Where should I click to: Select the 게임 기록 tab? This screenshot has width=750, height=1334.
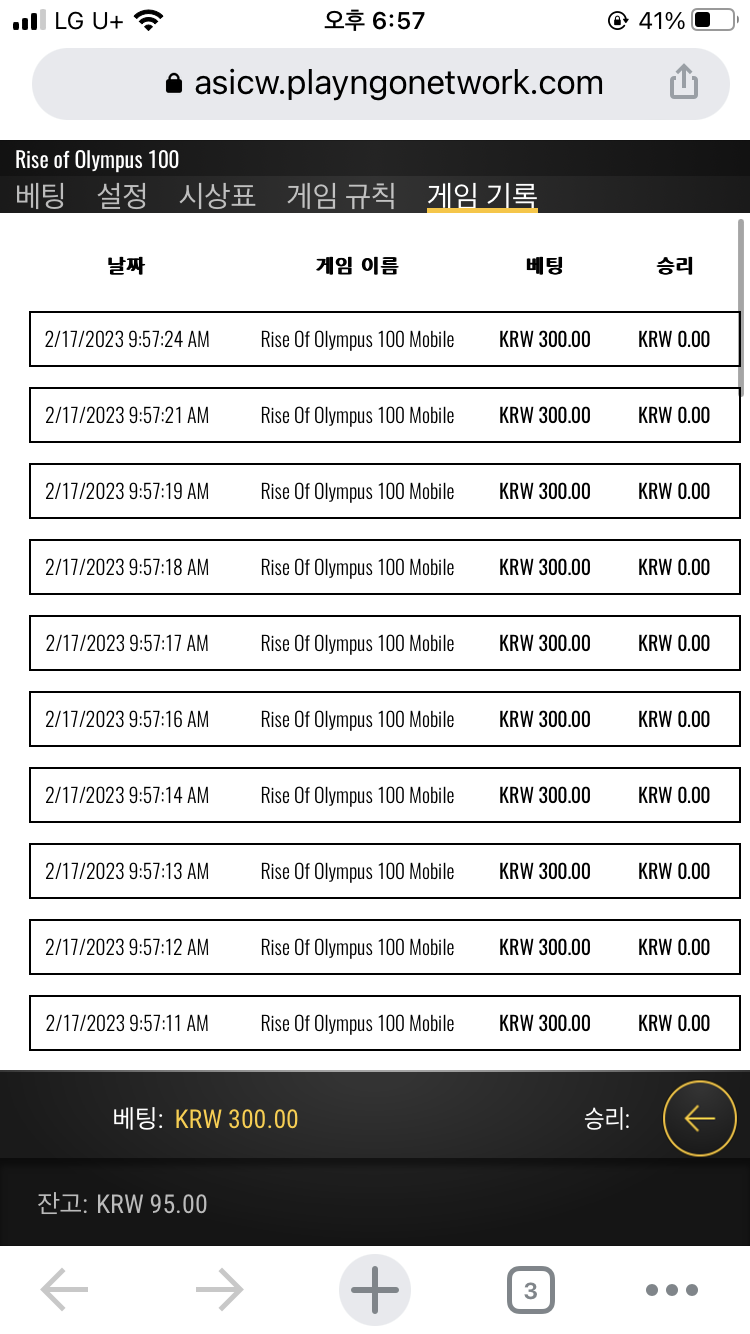click(x=482, y=195)
